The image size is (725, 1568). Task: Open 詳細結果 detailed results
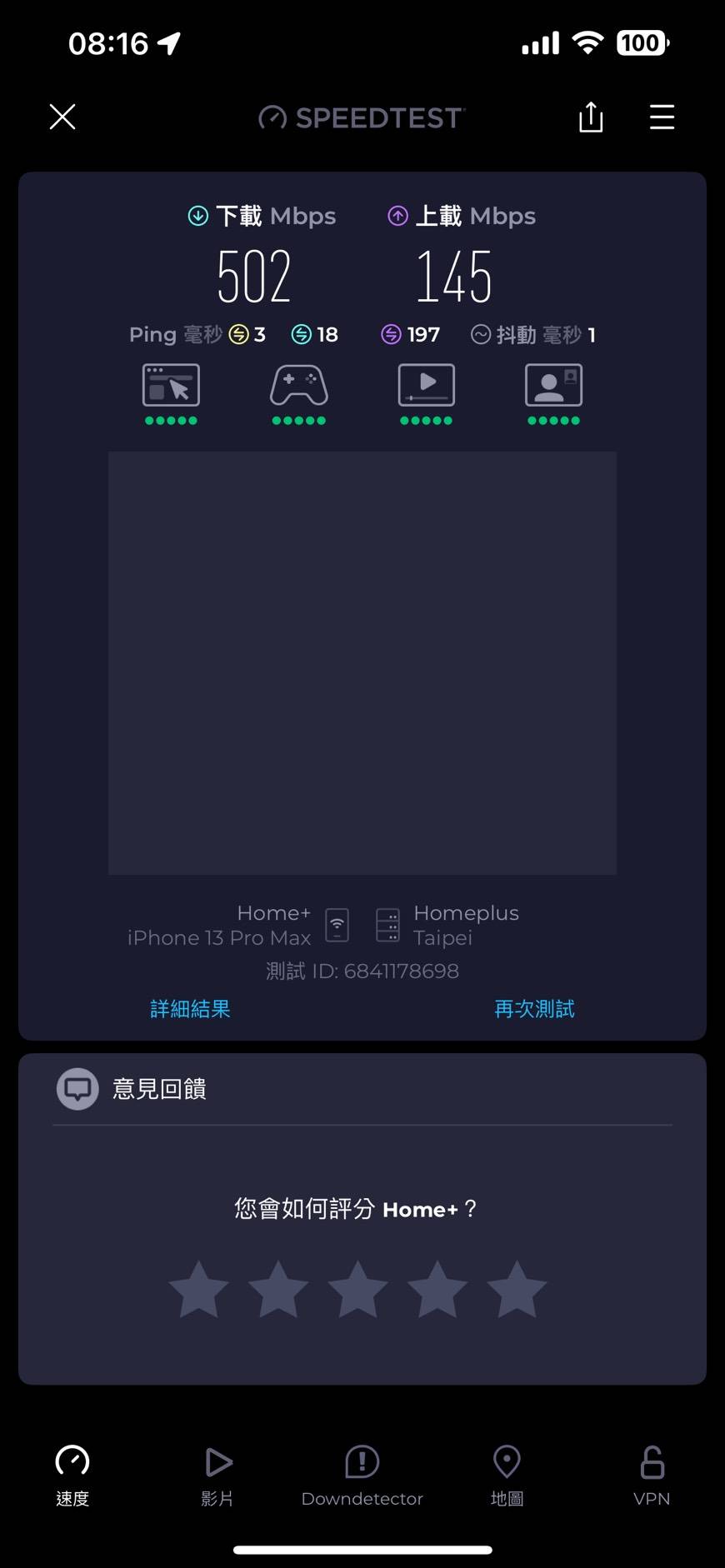[190, 1009]
